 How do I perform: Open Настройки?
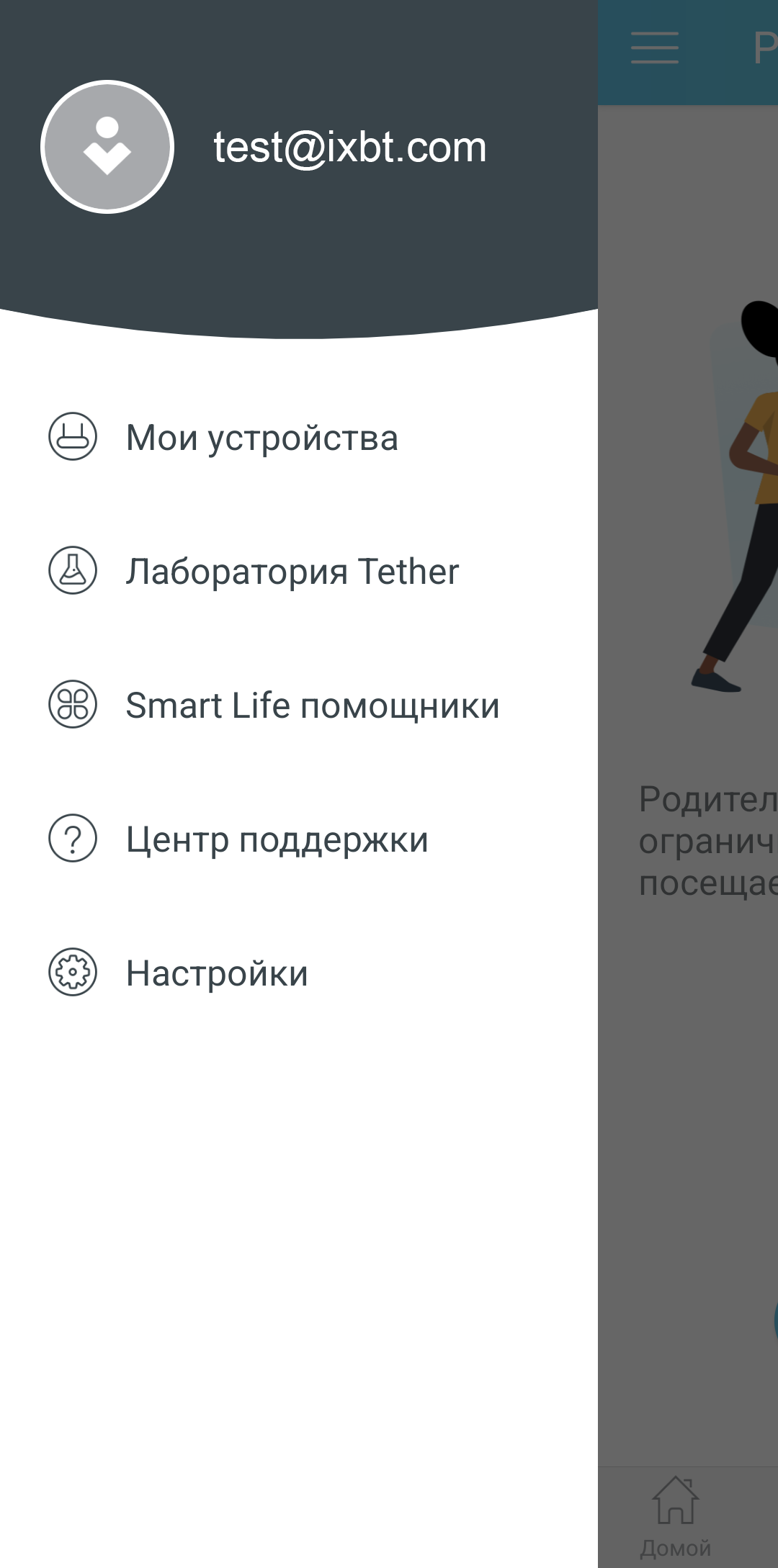[x=216, y=973]
